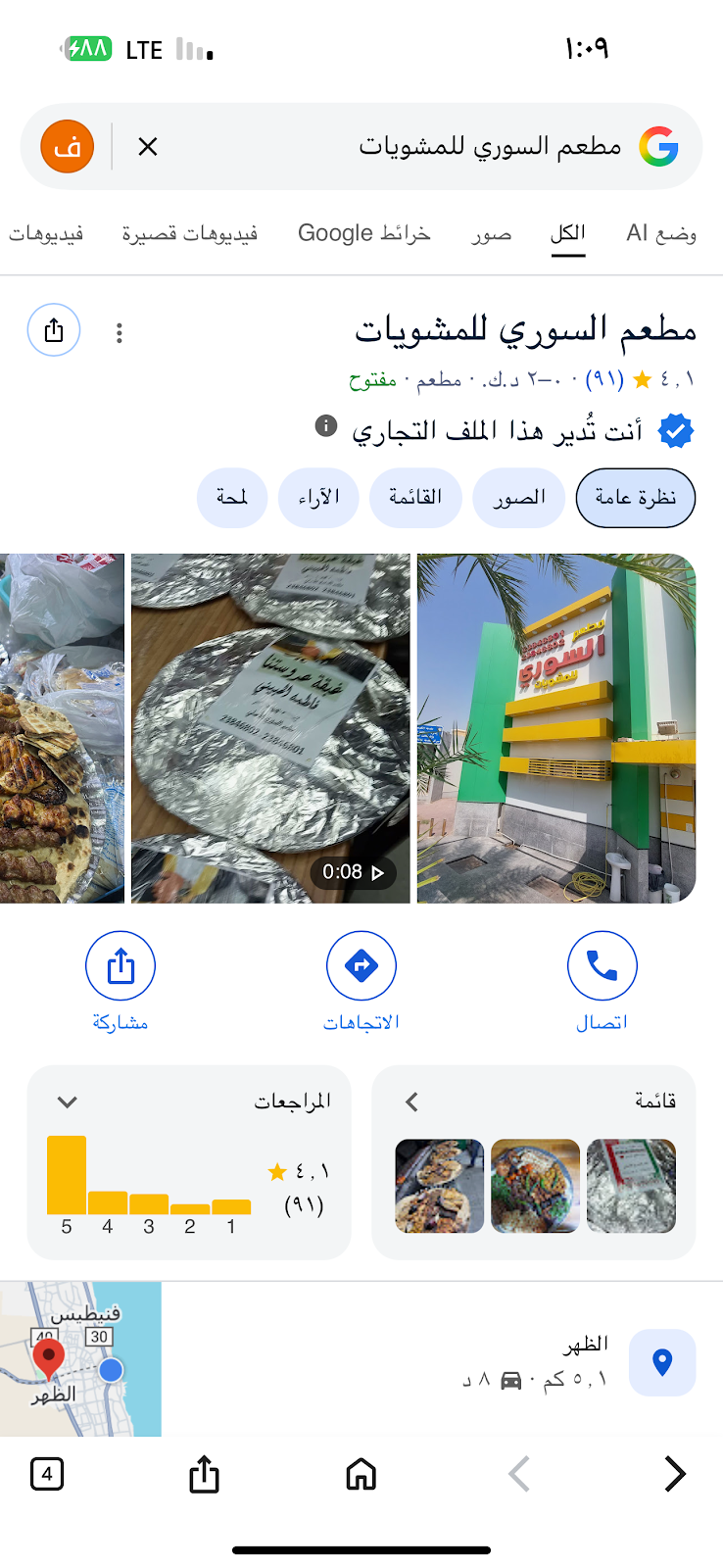Tap the Share (مشاركة) icon
Screen dimensions: 723x1568
[x=120, y=965]
